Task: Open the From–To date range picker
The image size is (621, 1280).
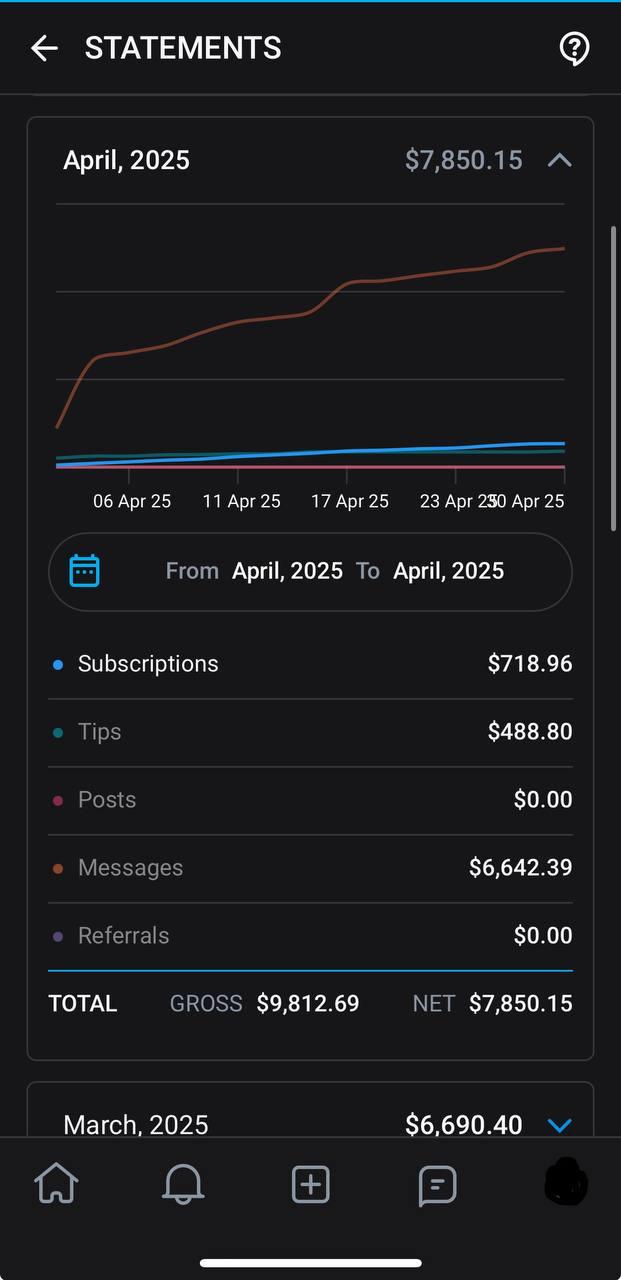Action: 310,571
